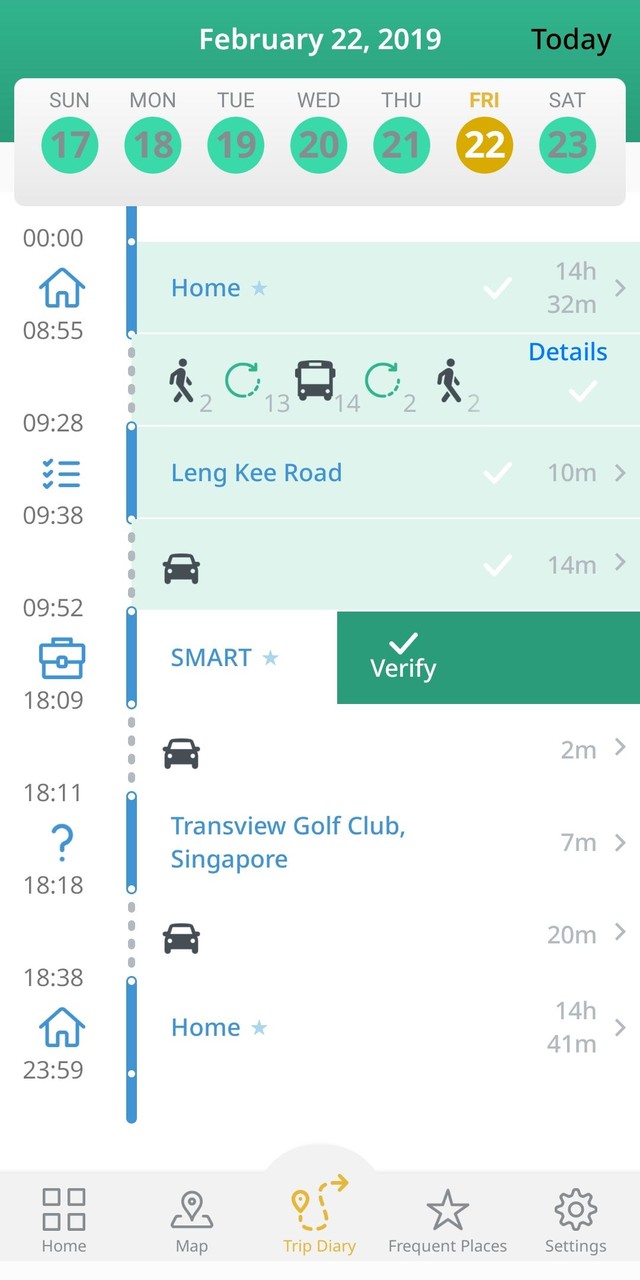The image size is (640, 1280).
Task: Open the 14m car trip entry
Action: click(x=385, y=566)
